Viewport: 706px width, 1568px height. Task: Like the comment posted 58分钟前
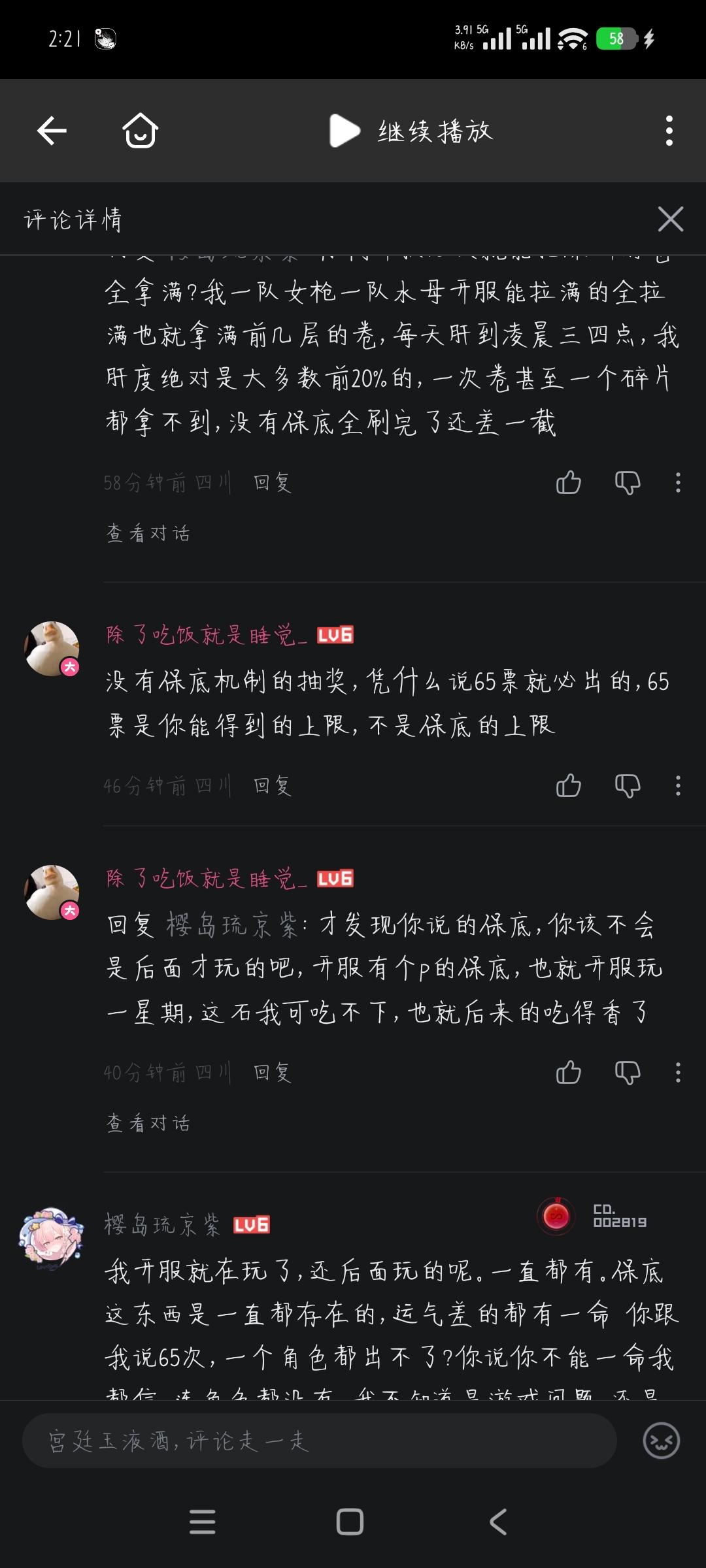568,483
